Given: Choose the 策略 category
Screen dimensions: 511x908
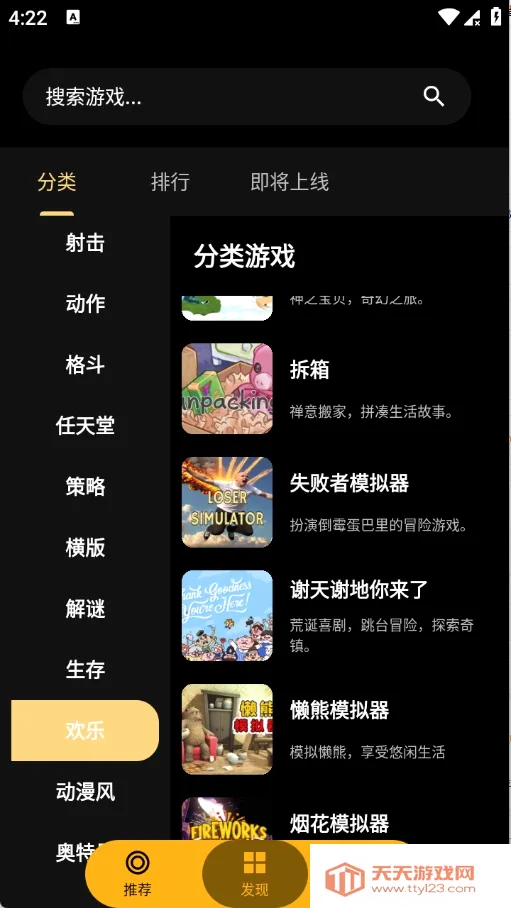Looking at the screenshot, I should pos(85,486).
